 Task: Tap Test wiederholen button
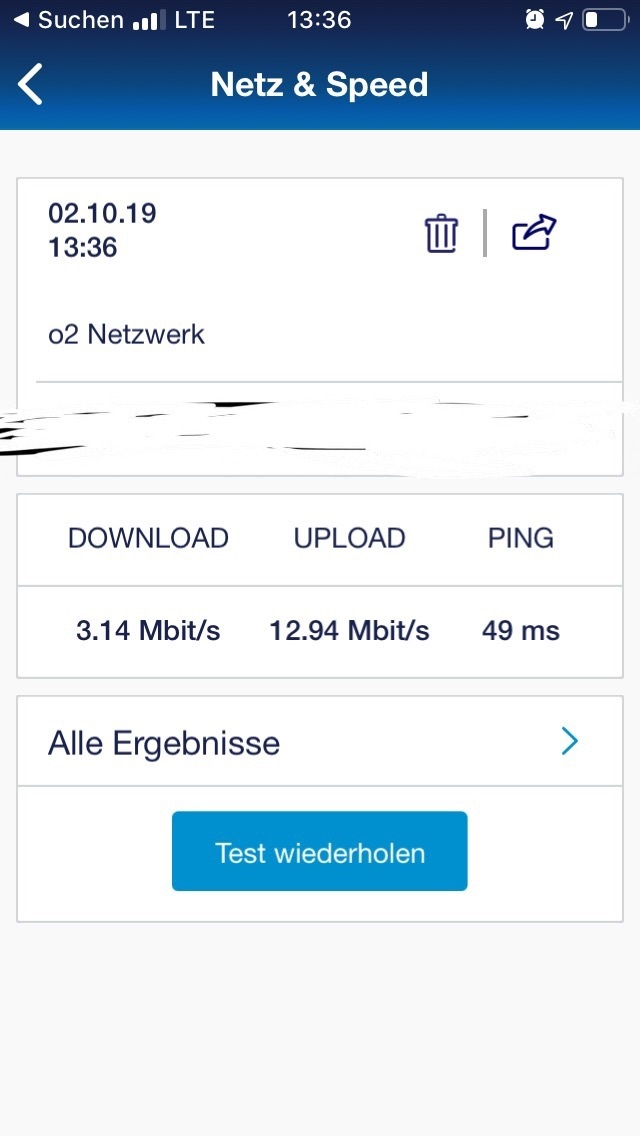[x=320, y=851]
